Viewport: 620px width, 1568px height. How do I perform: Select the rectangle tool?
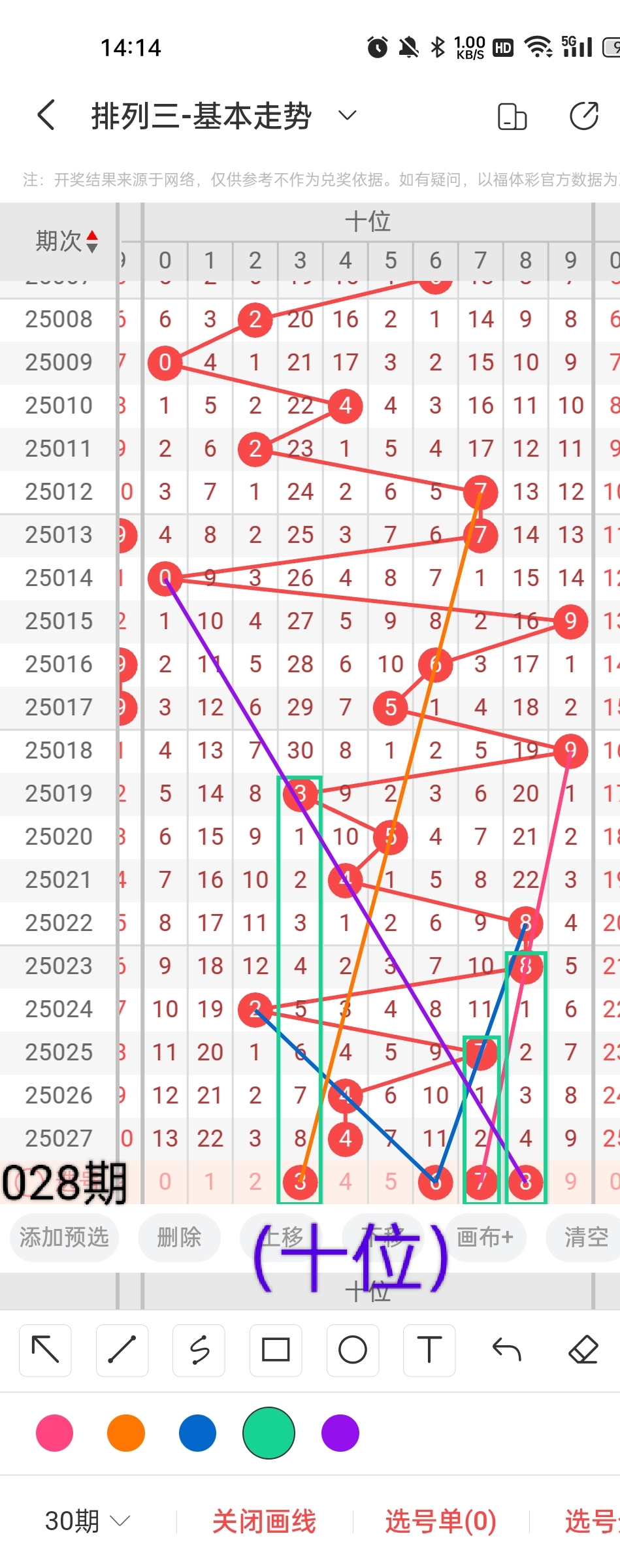(x=276, y=1350)
